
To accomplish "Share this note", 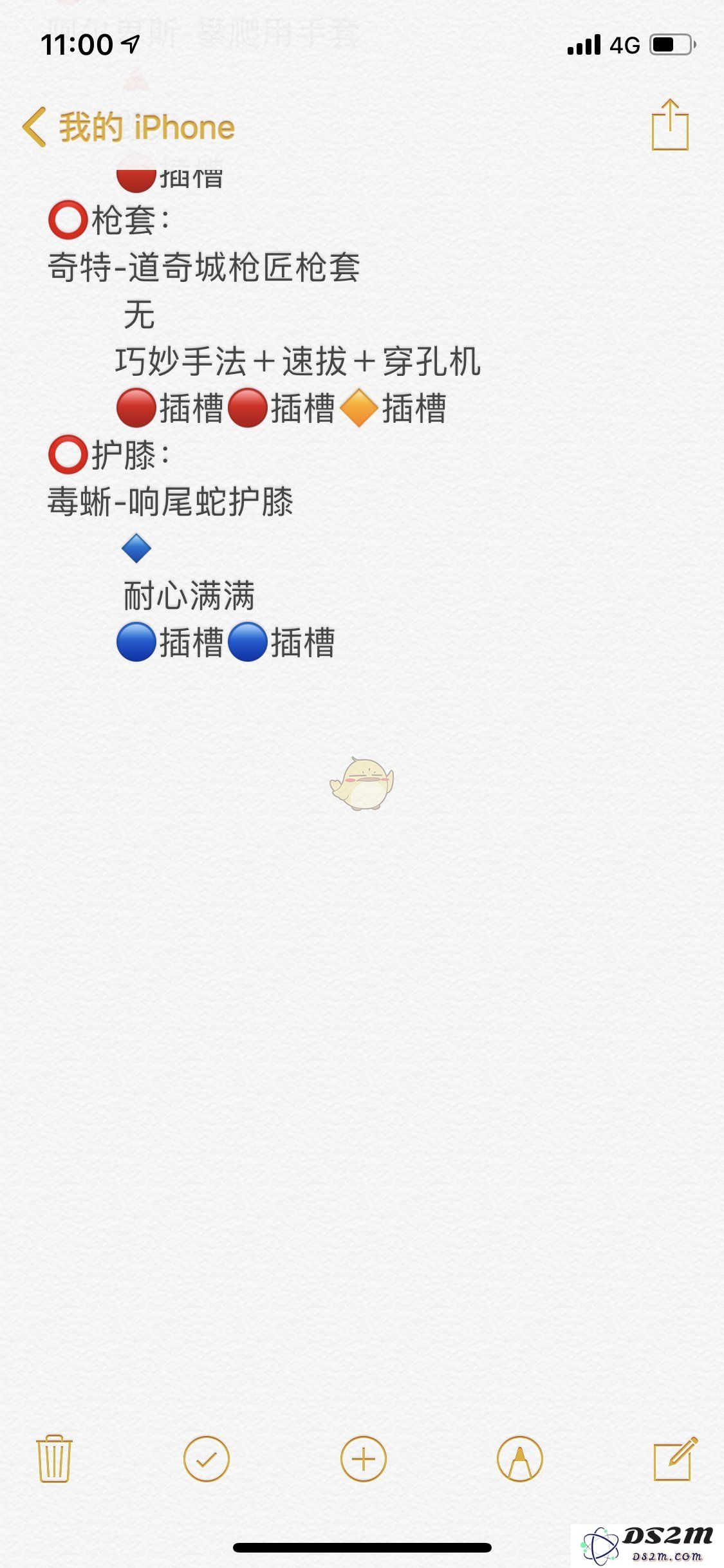I will [x=670, y=124].
